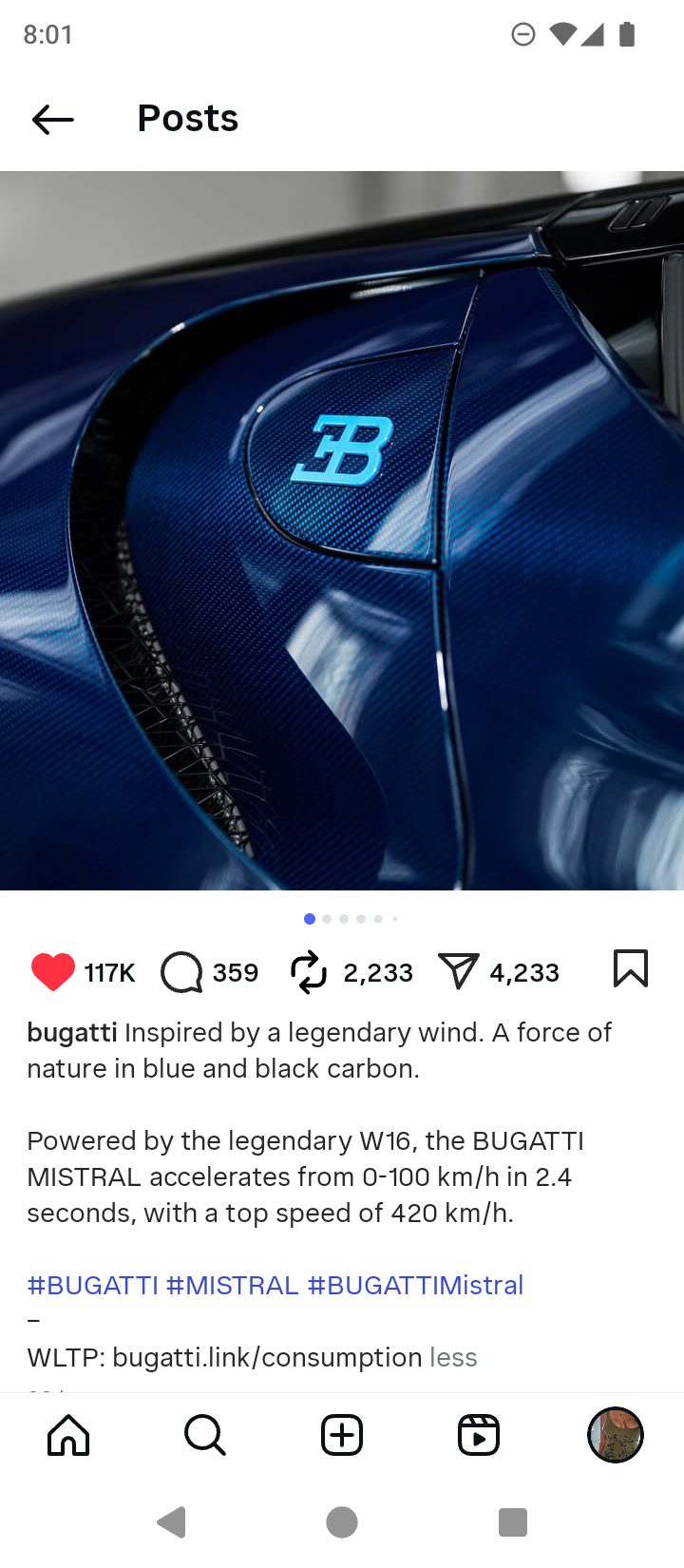The height and width of the screenshot is (1568, 684).
Task: Go back using the arrow beside Posts
Action: [x=53, y=119]
